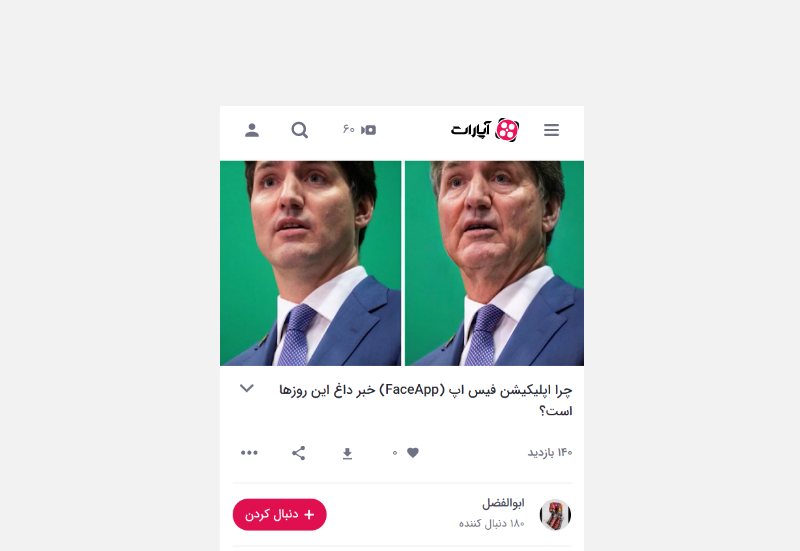This screenshot has width=800, height=551.
Task: Open the live video camera icon
Action: pos(368,130)
